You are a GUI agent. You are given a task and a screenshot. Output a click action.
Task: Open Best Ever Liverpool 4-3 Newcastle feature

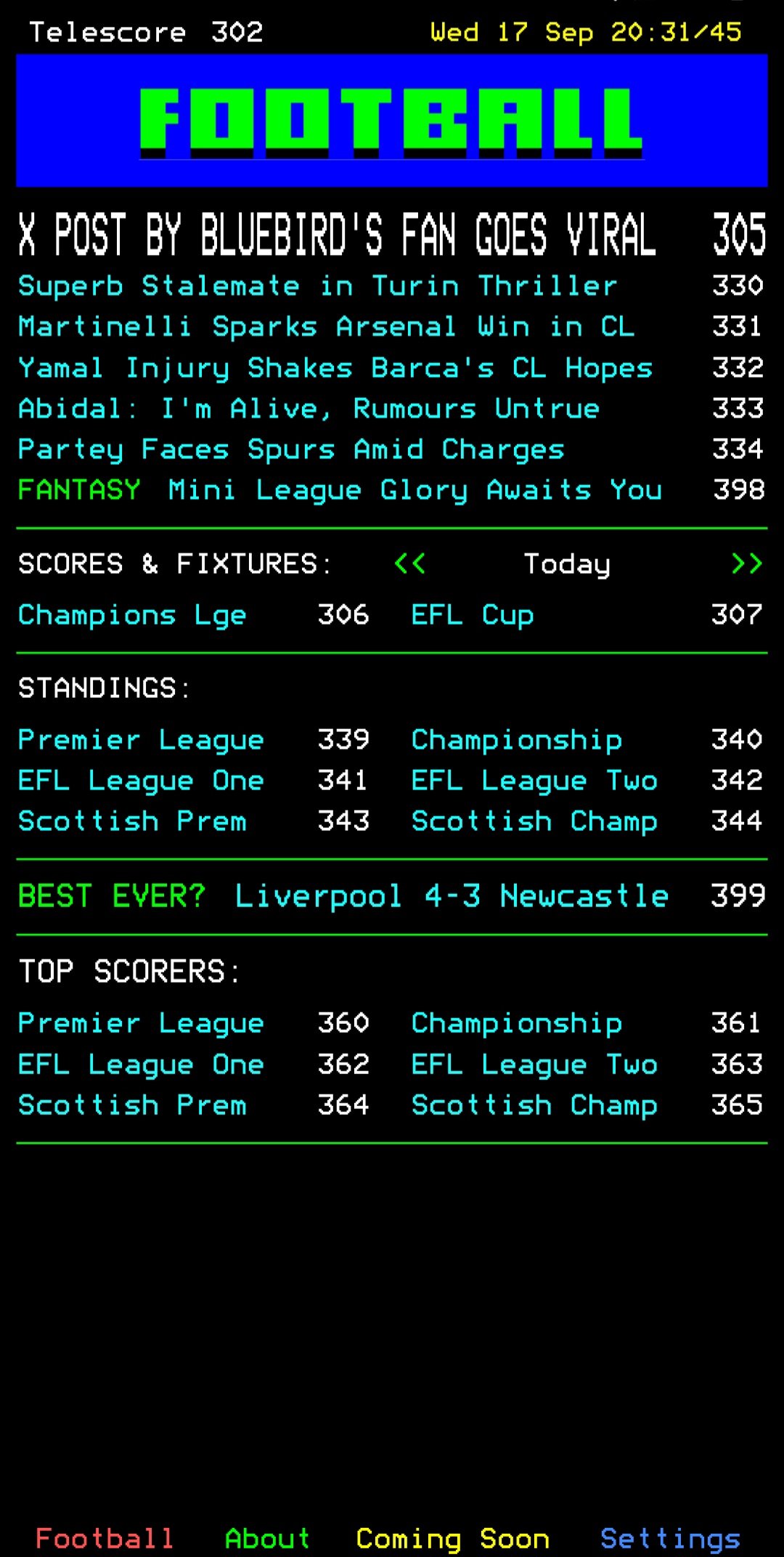(x=391, y=896)
